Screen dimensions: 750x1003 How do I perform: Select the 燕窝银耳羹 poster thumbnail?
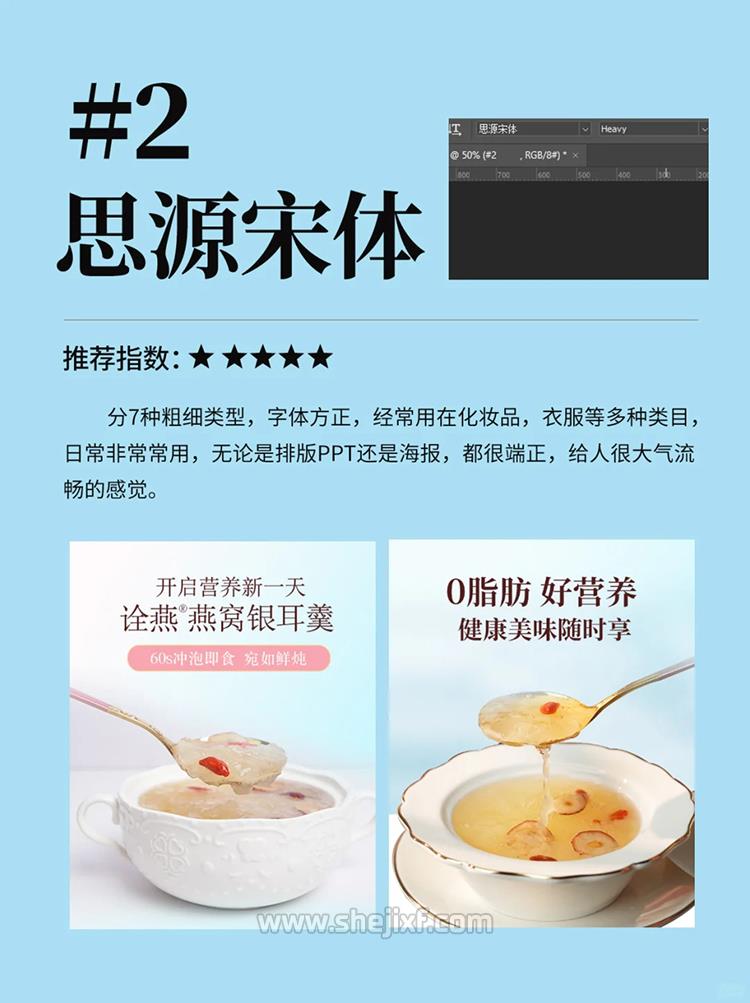[x=218, y=740]
